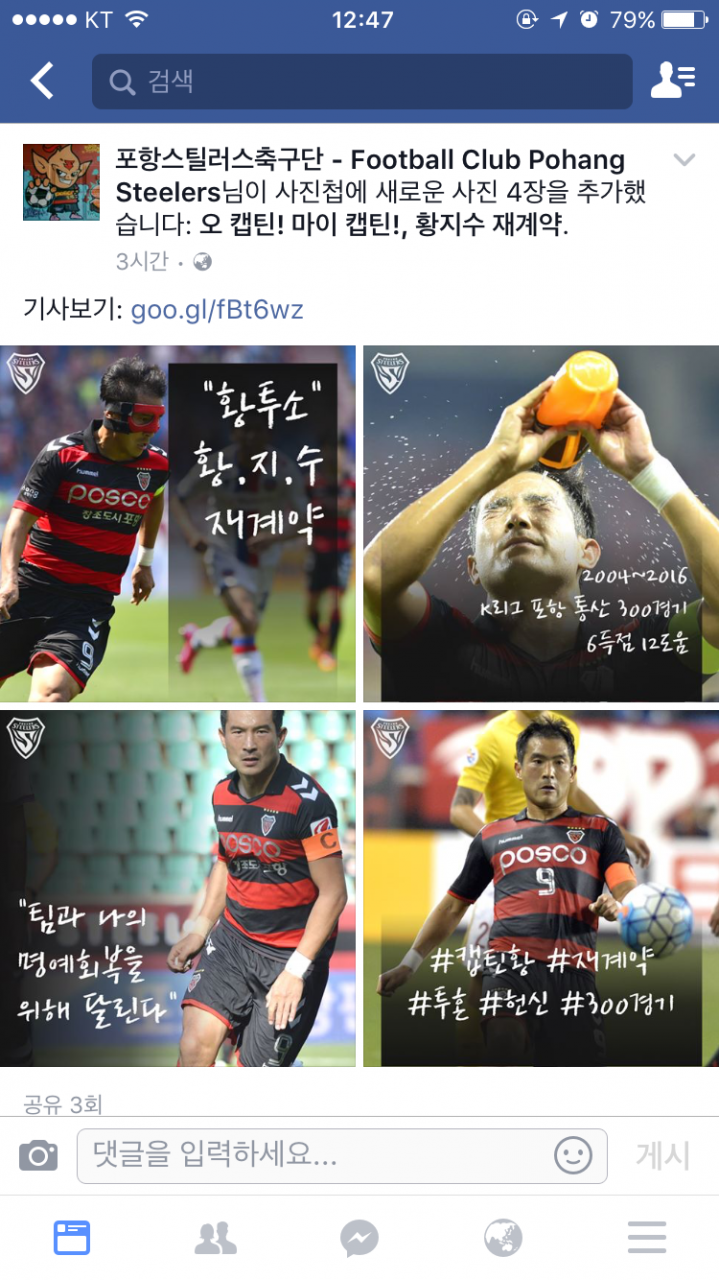The height and width of the screenshot is (1280, 719).
Task: Switch to the Notifications globe tab
Action: tap(503, 1238)
